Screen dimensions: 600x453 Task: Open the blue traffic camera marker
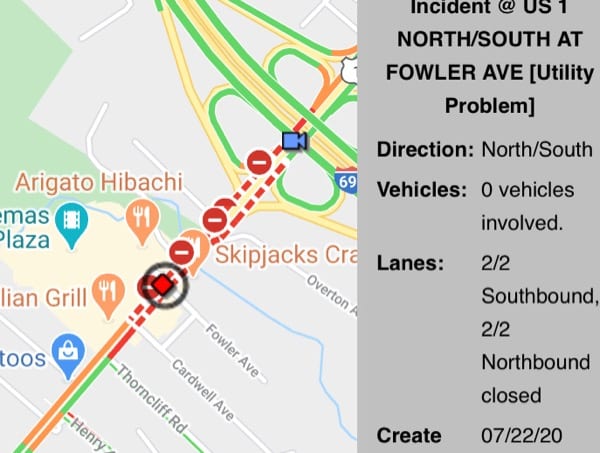[x=294, y=141]
